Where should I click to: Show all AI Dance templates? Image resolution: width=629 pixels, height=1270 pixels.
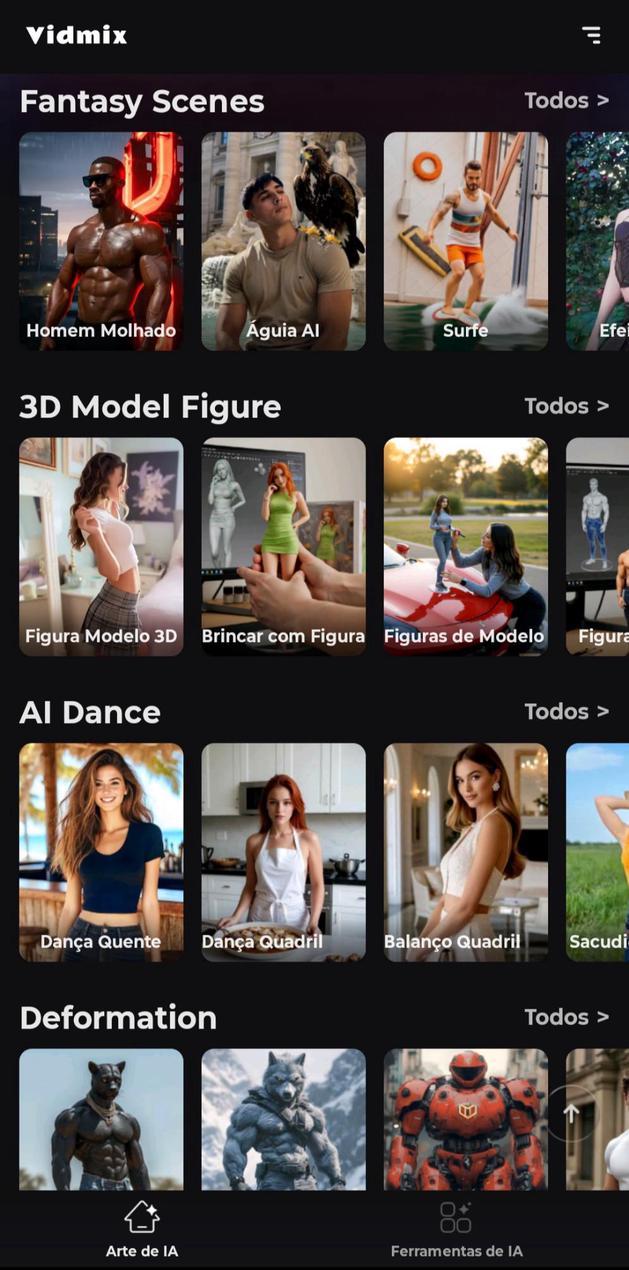(x=566, y=711)
